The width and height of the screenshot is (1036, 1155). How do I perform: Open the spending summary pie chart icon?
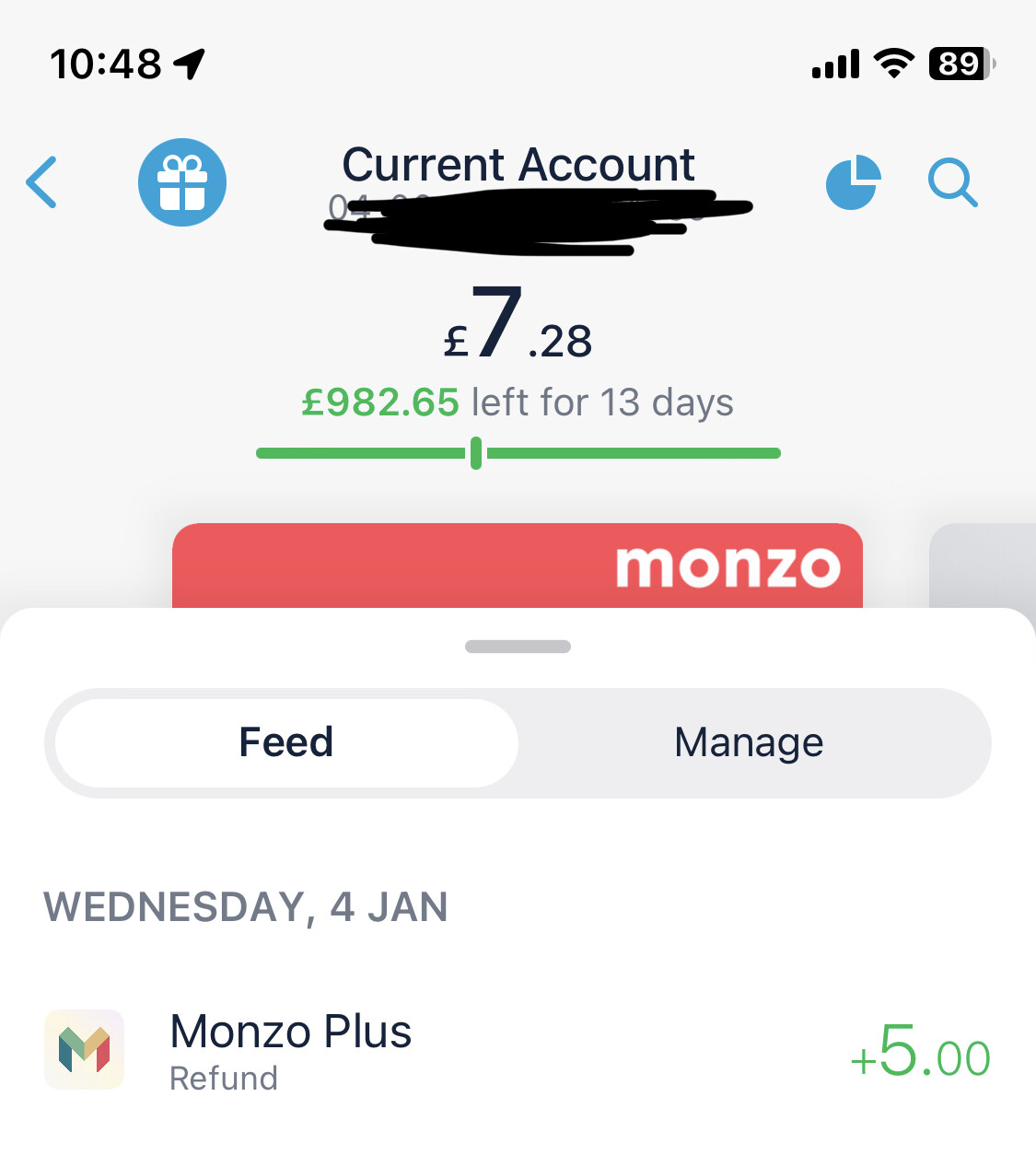tap(853, 182)
